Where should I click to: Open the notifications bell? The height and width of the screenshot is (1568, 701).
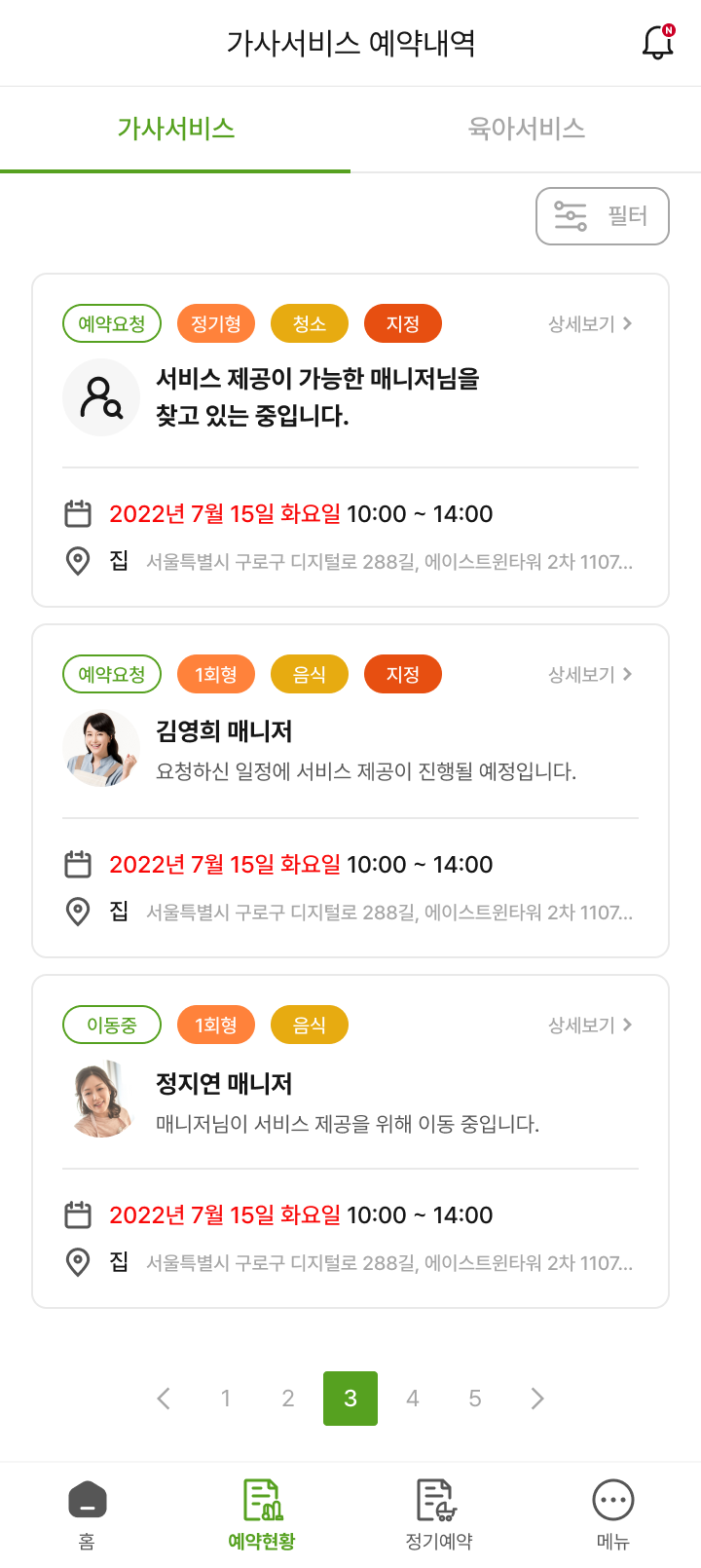pos(658,42)
